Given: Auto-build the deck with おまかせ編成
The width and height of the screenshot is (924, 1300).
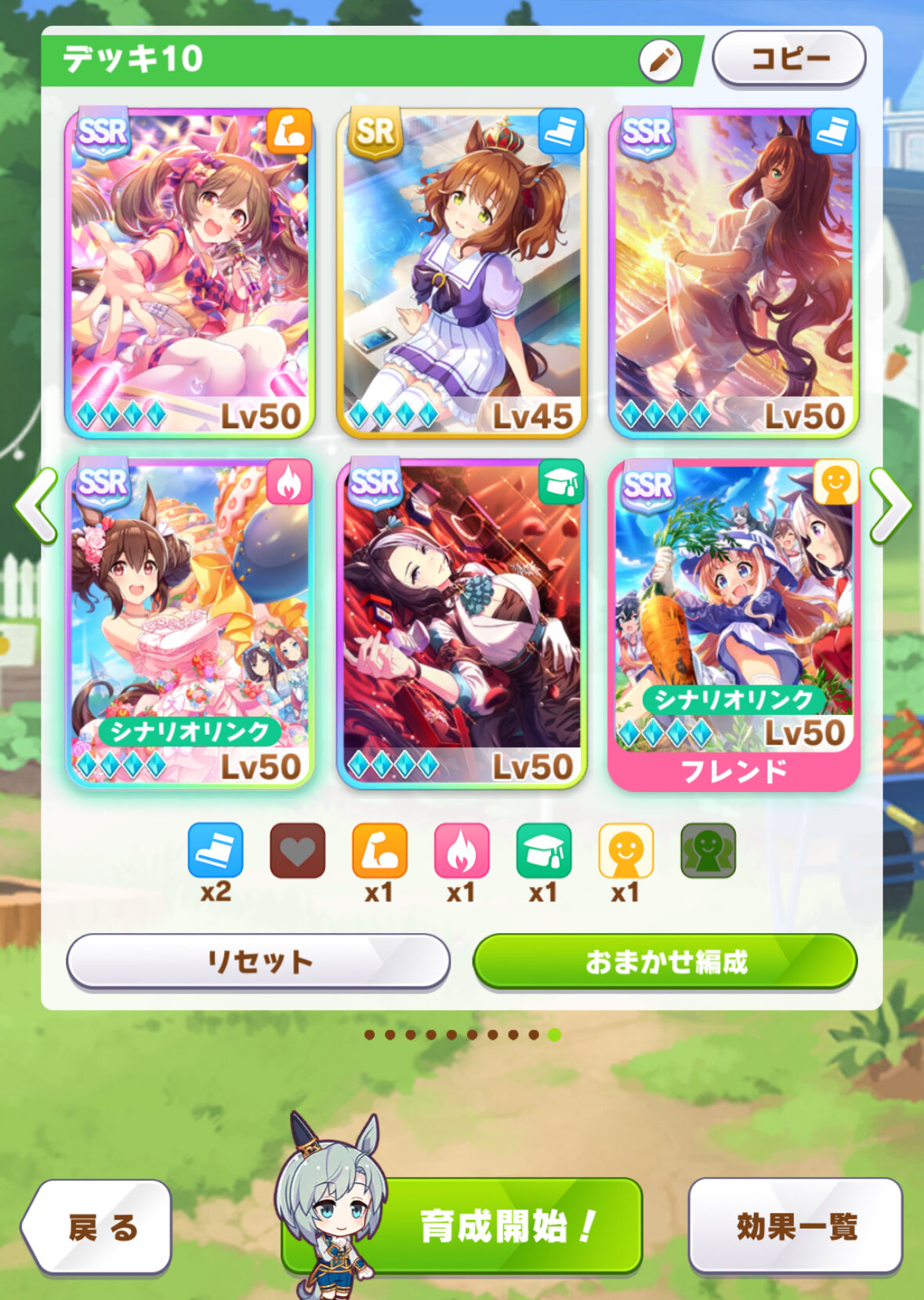Looking at the screenshot, I should coord(665,961).
